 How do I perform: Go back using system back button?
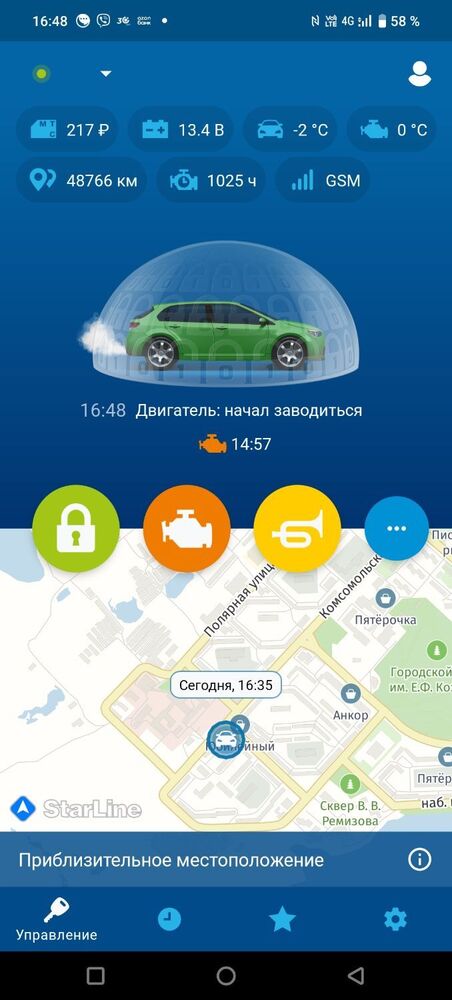[x=356, y=975]
